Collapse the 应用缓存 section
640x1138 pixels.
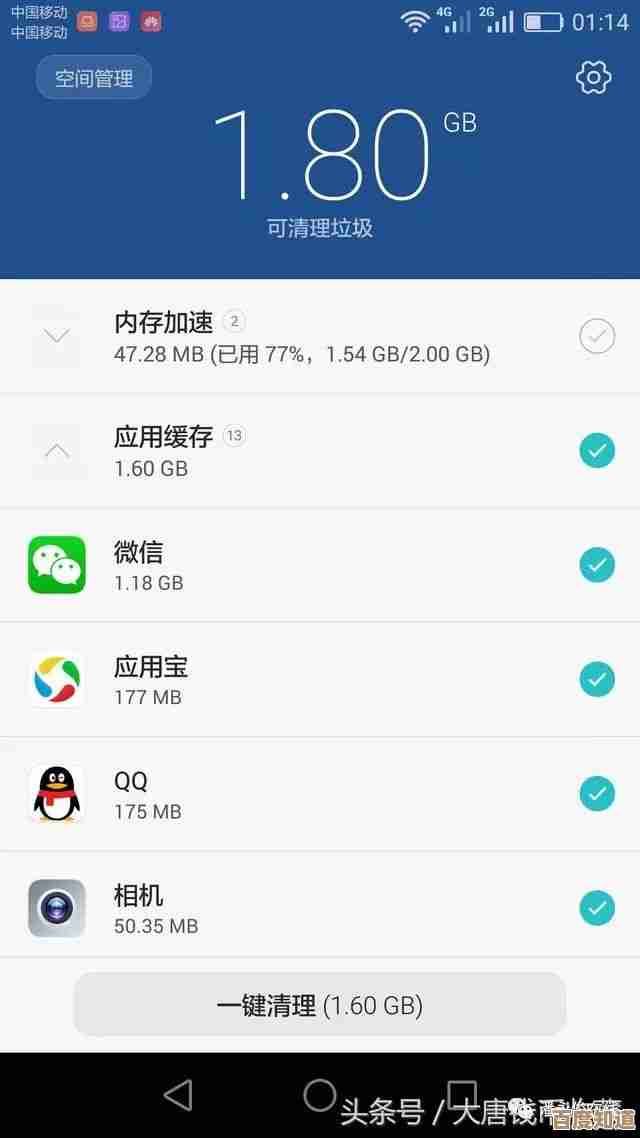tap(57, 451)
